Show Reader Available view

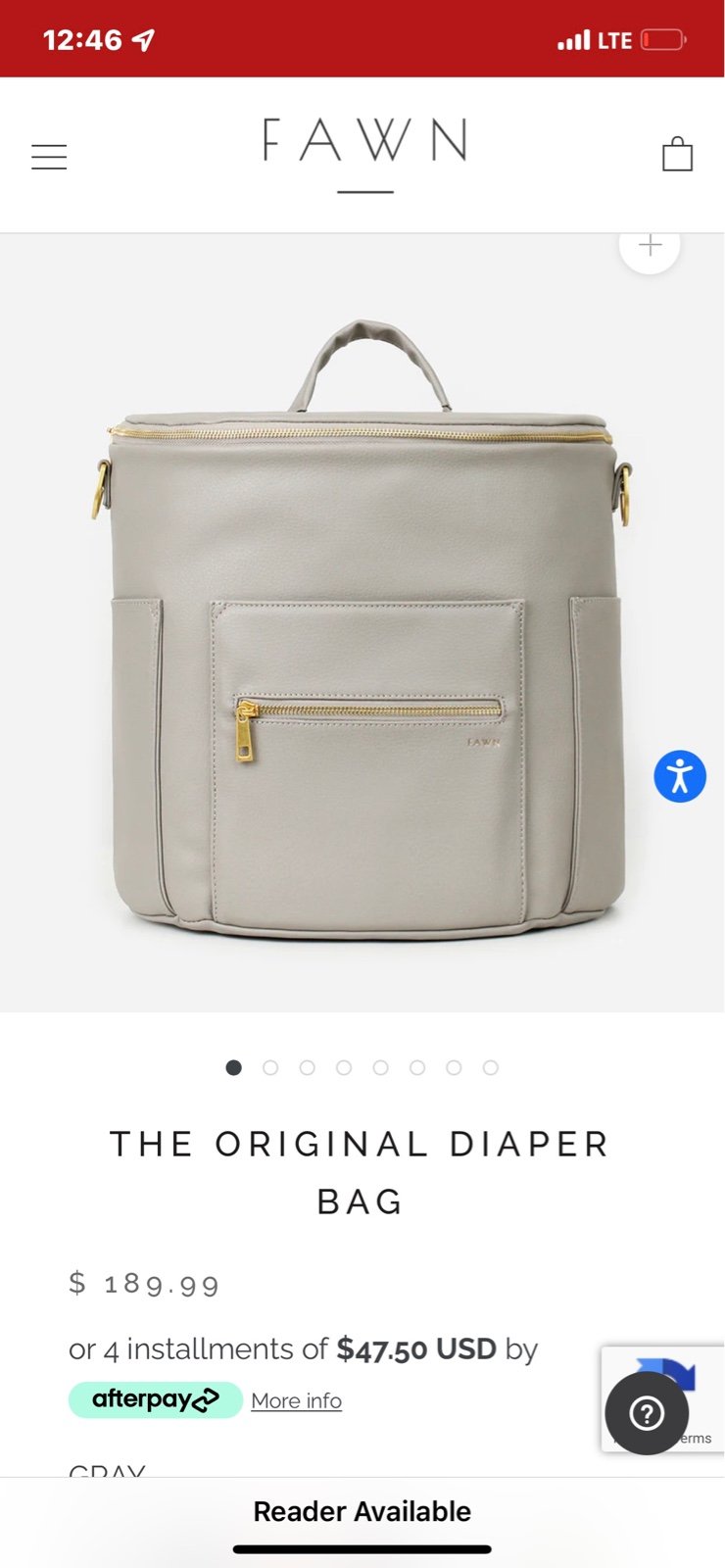click(x=362, y=1511)
